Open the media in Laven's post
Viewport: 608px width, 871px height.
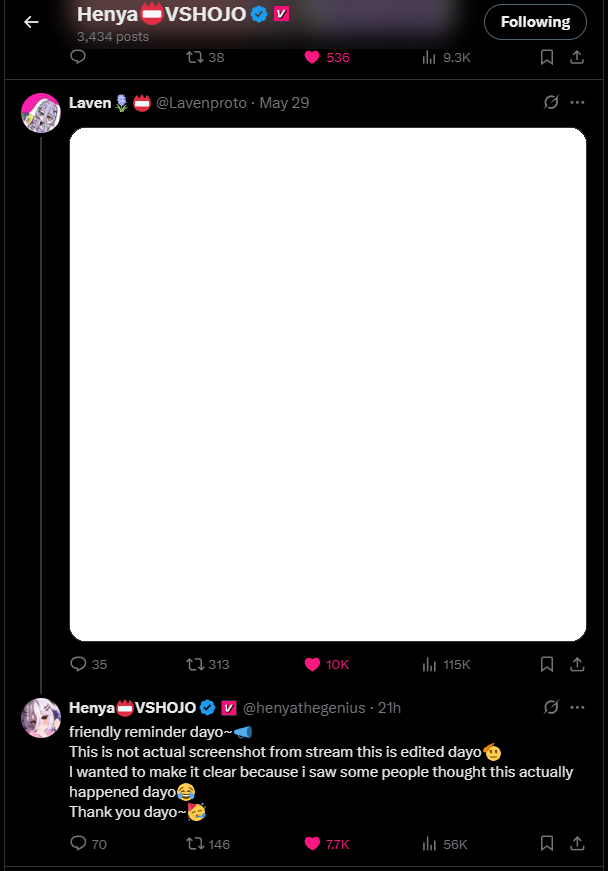pyautogui.click(x=327, y=384)
